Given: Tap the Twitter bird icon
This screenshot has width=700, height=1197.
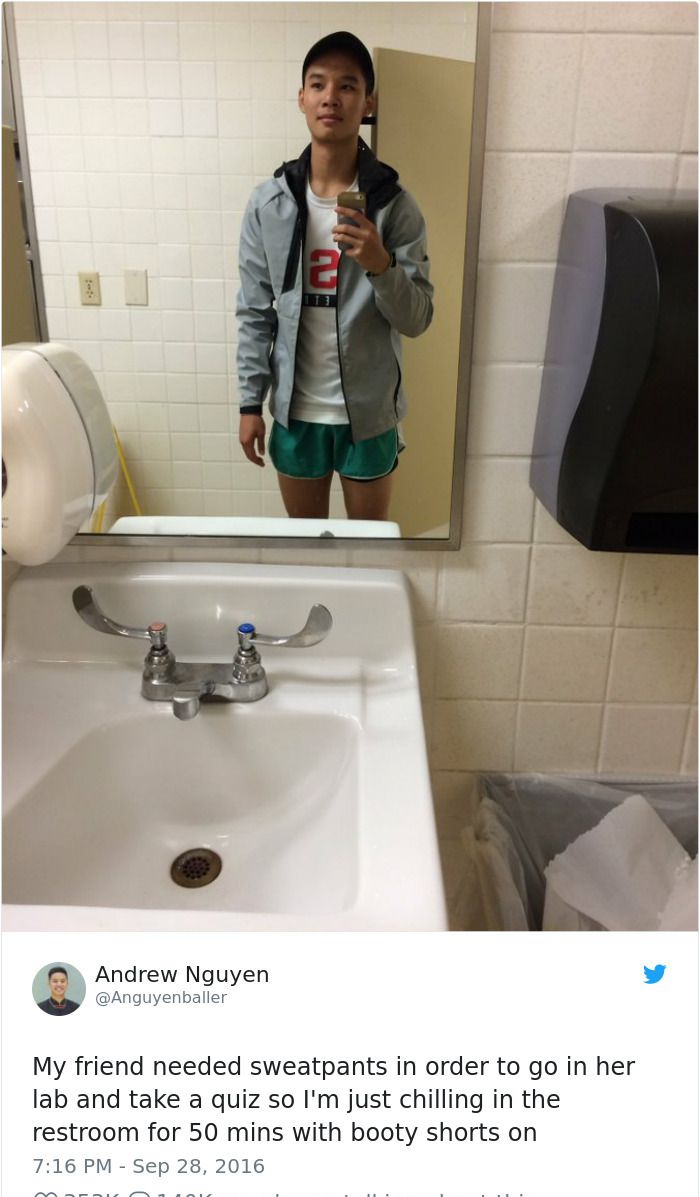Looking at the screenshot, I should click(655, 974).
